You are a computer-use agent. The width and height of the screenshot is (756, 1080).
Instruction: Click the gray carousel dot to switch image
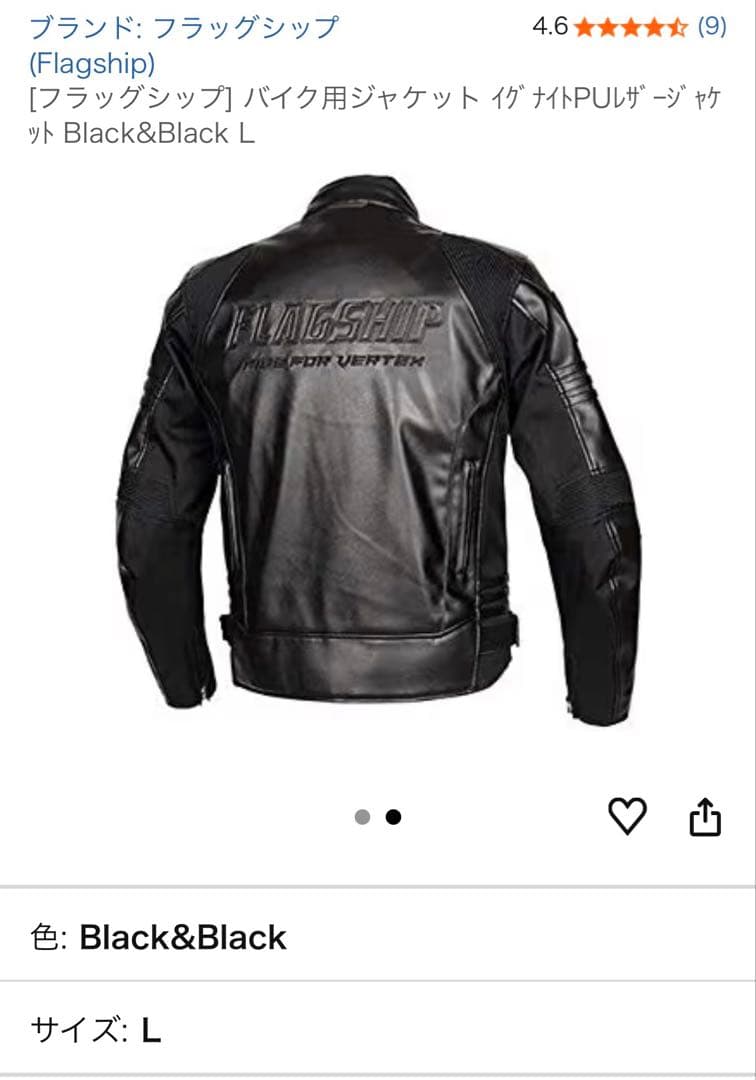[362, 818]
